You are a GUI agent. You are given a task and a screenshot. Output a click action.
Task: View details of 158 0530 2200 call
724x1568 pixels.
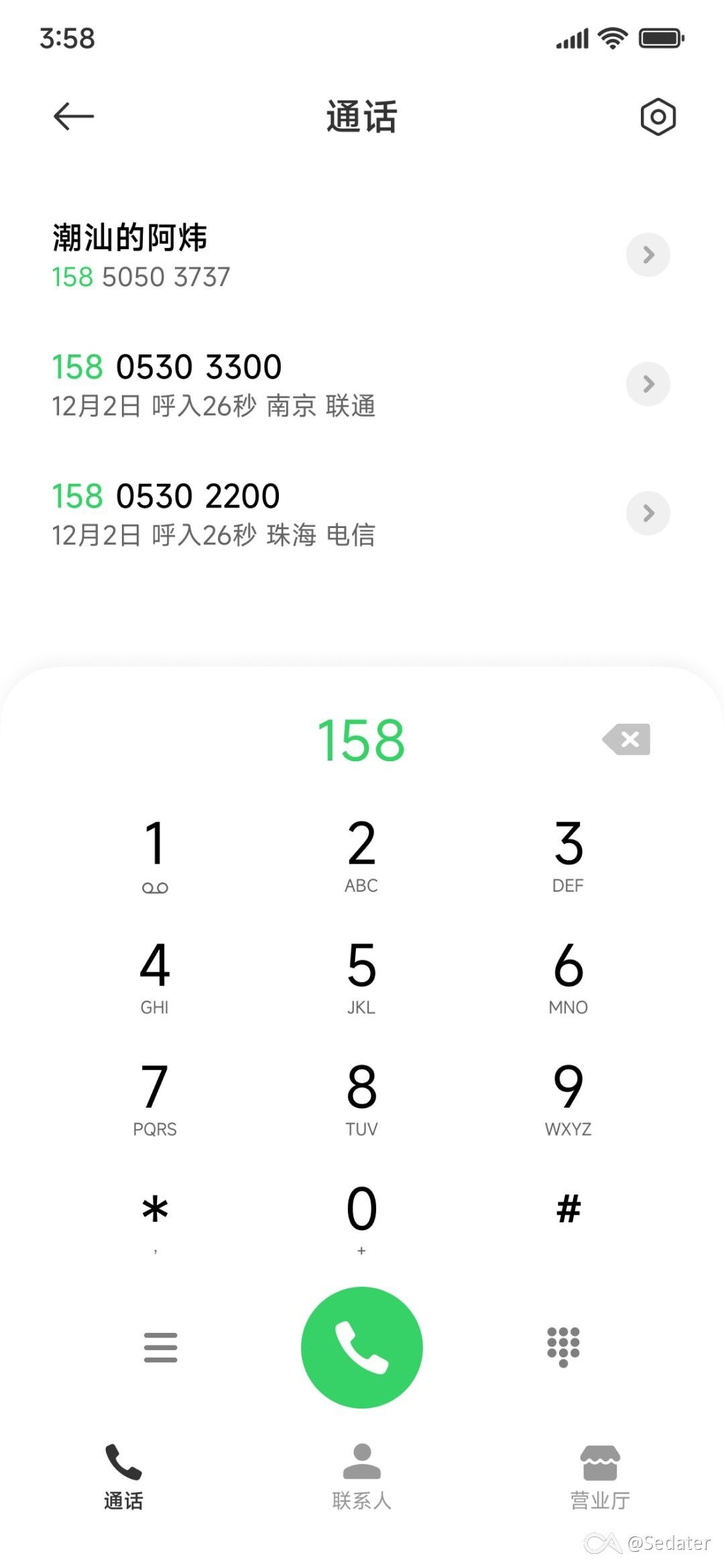click(x=648, y=513)
